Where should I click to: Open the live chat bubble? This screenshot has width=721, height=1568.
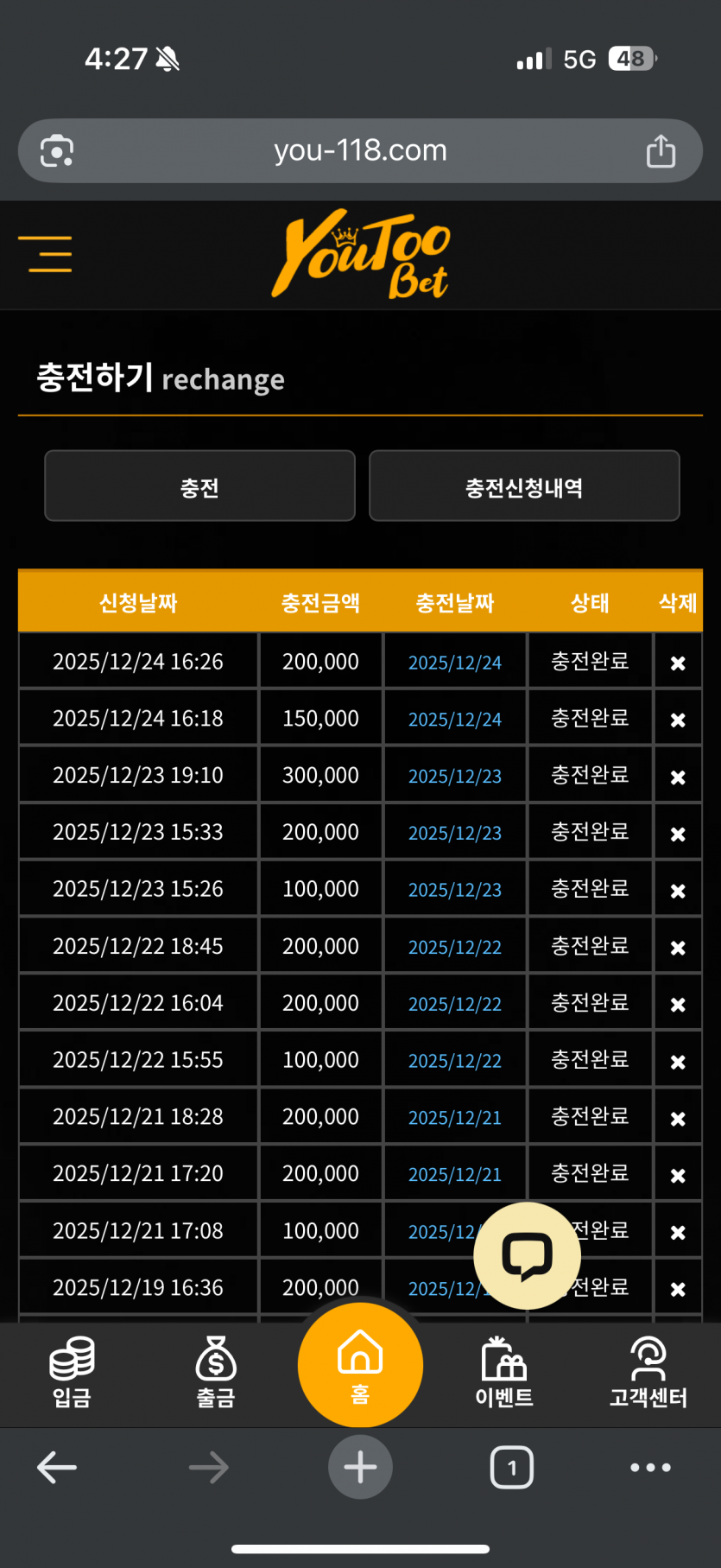[x=528, y=1255]
